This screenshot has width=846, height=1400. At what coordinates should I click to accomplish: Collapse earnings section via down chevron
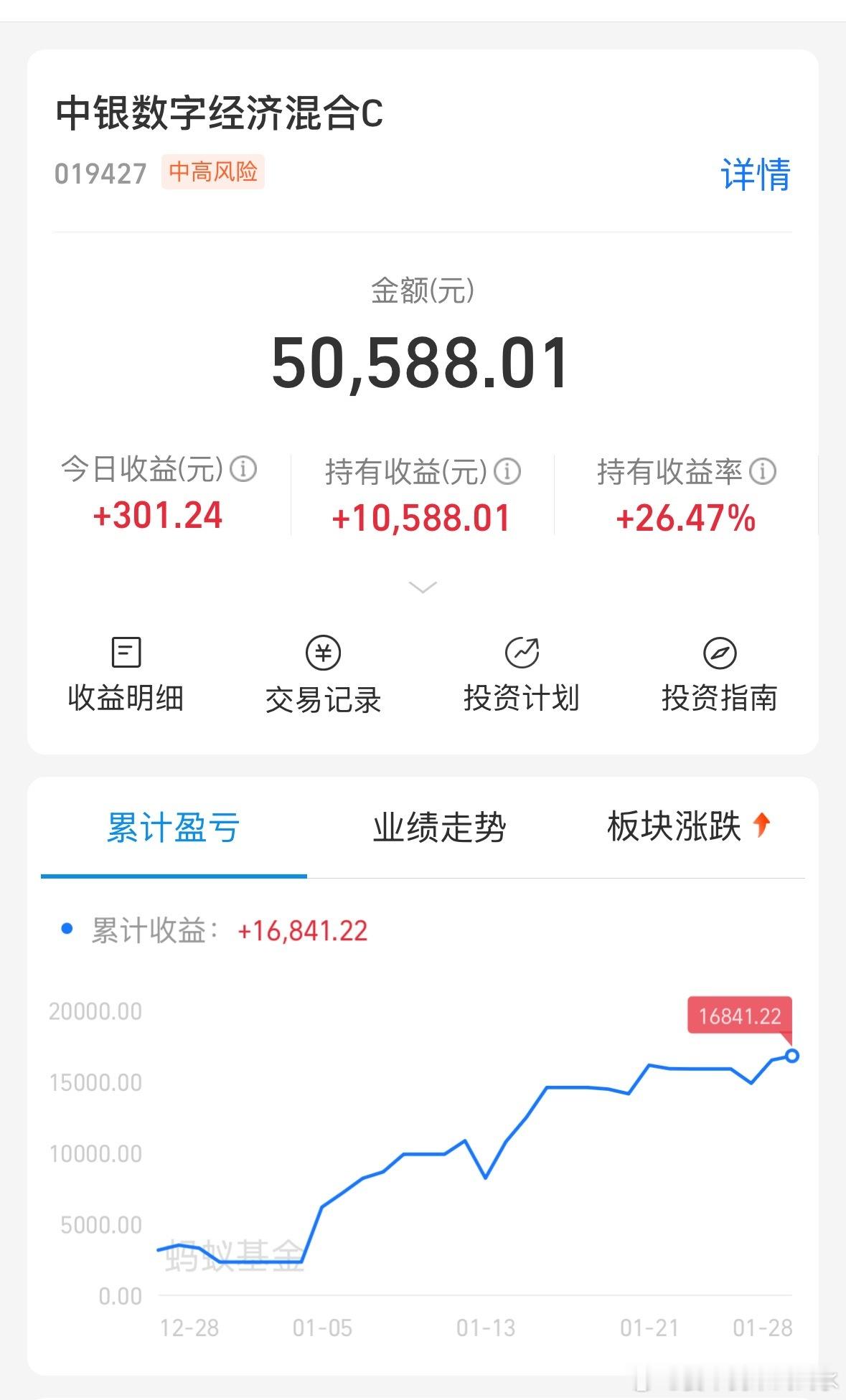pyautogui.click(x=423, y=587)
